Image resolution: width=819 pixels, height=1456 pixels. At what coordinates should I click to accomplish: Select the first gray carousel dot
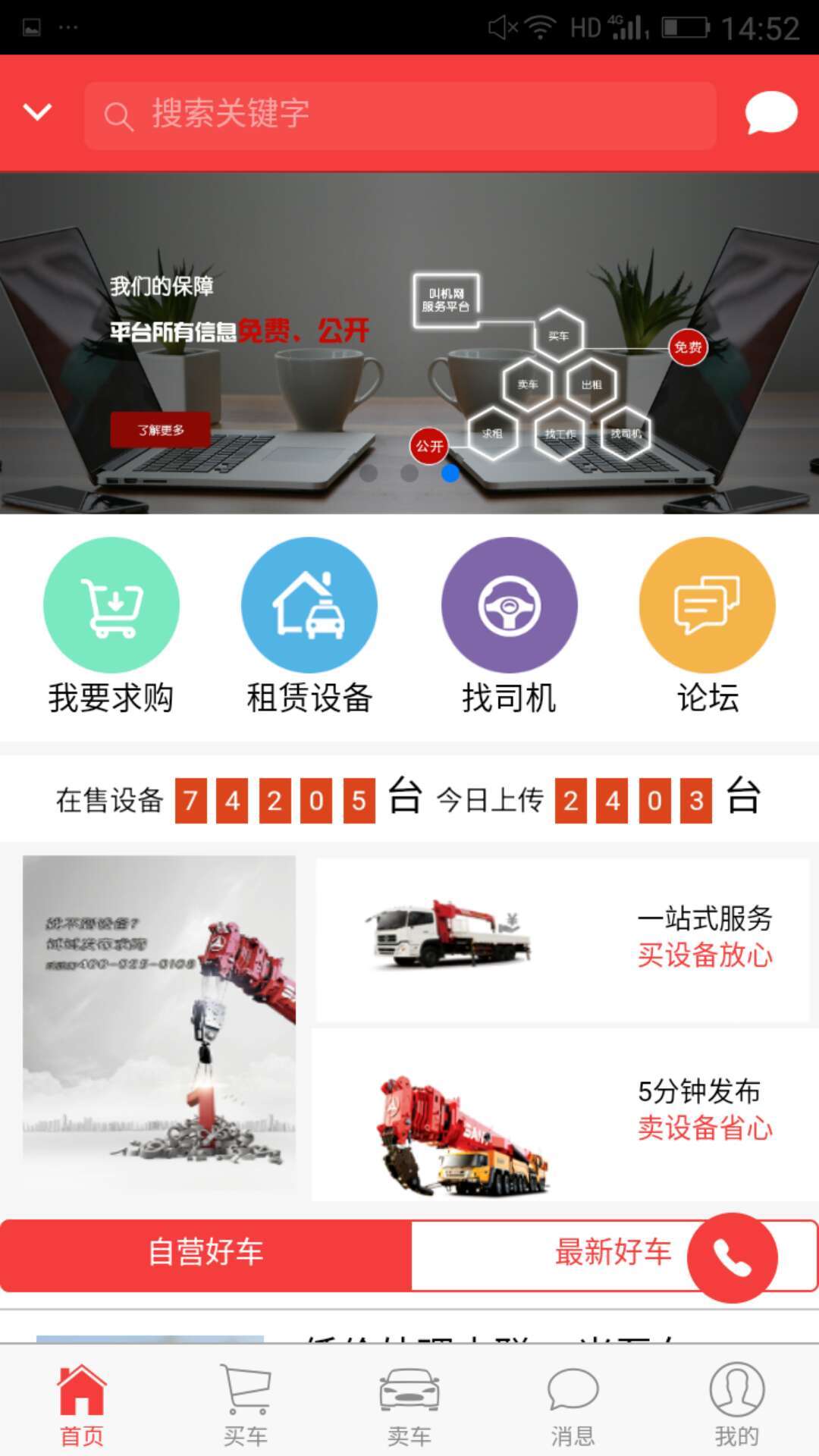(x=369, y=474)
